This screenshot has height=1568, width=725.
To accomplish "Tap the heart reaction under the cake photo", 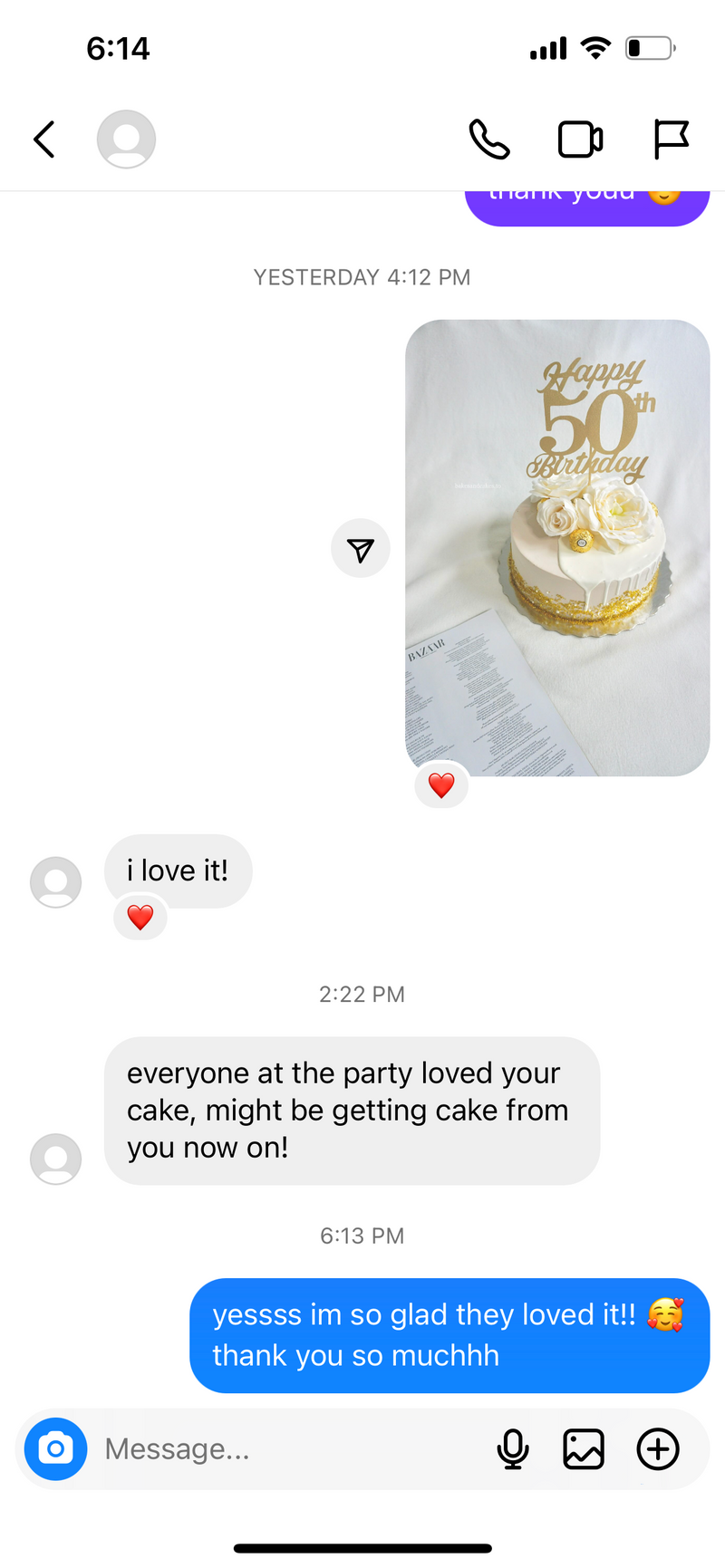I will (441, 785).
